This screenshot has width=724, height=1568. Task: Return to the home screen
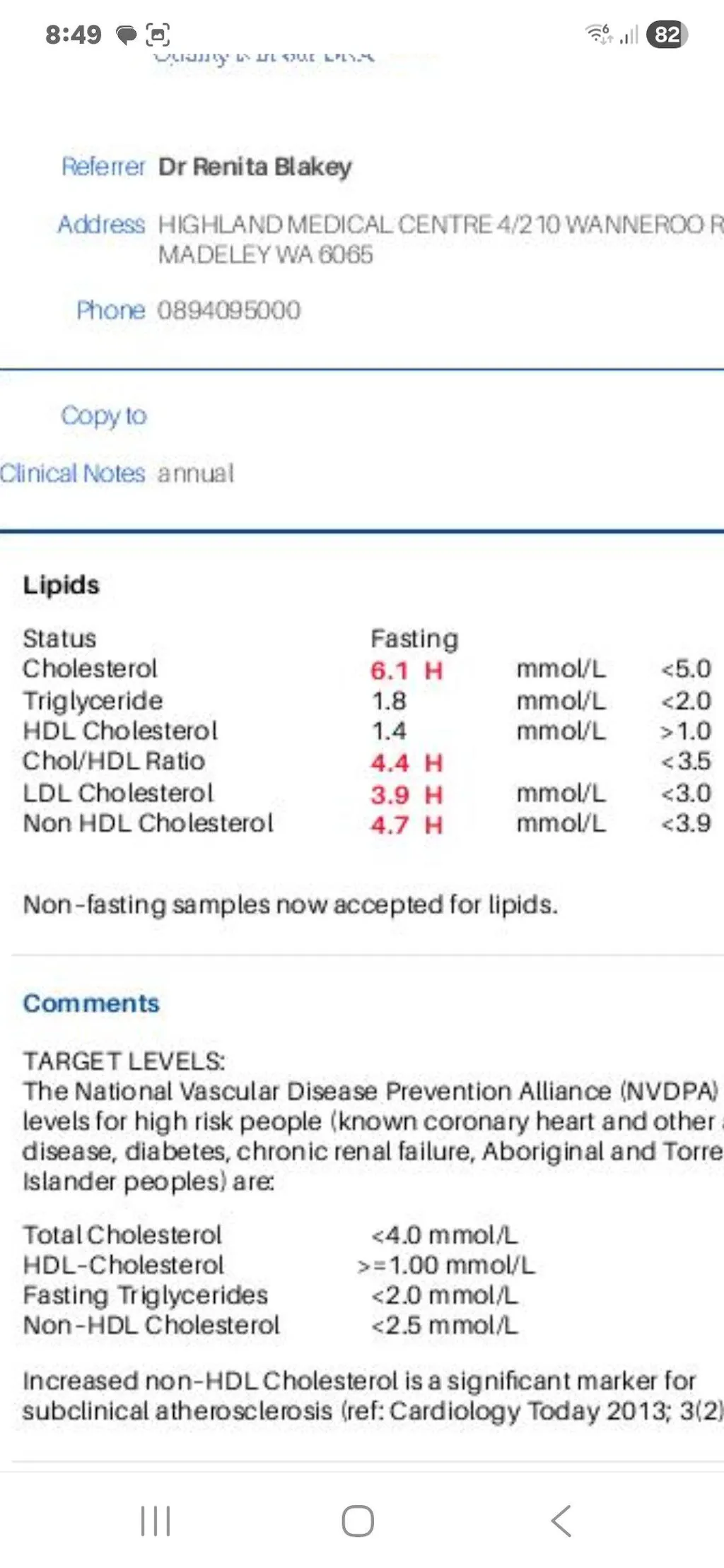pos(358,1521)
